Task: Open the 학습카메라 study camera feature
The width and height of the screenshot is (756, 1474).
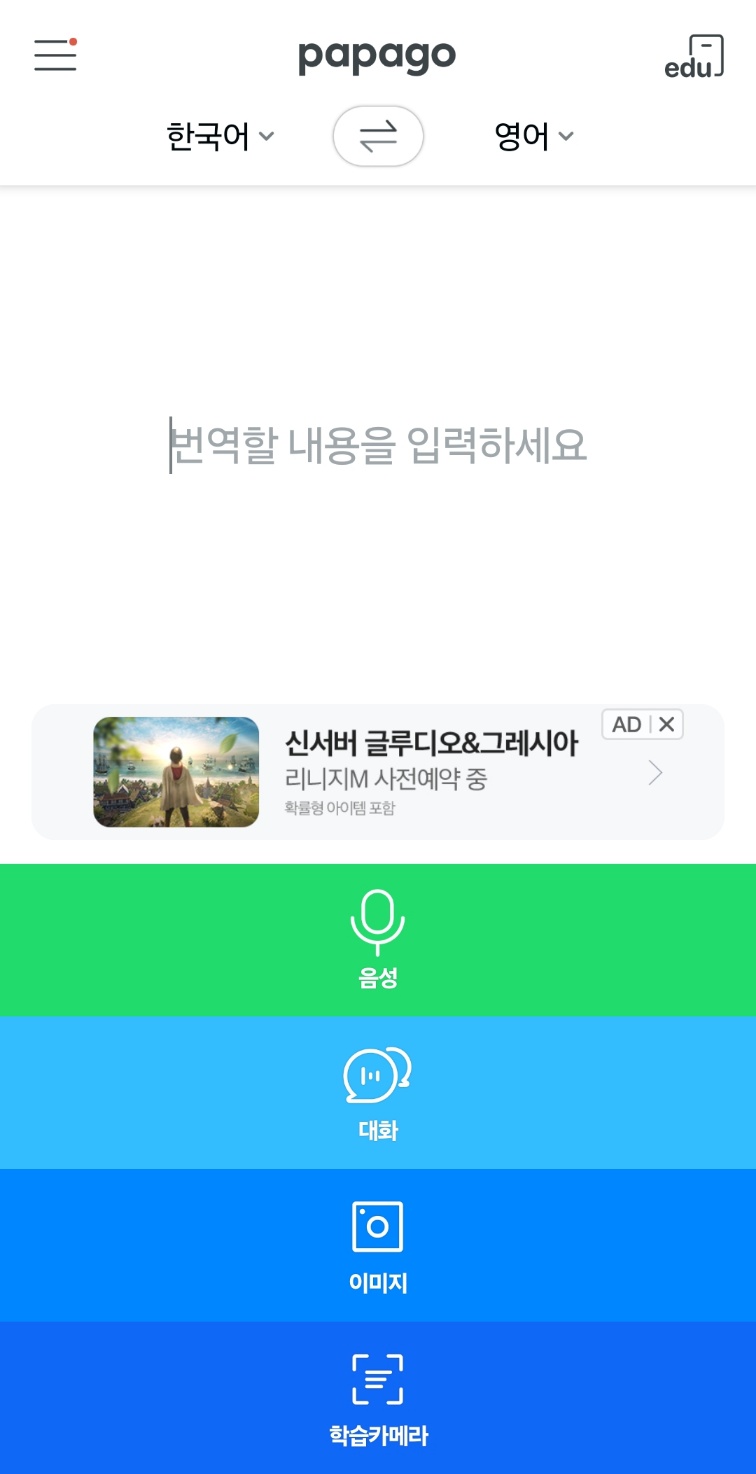Action: 377,1378
